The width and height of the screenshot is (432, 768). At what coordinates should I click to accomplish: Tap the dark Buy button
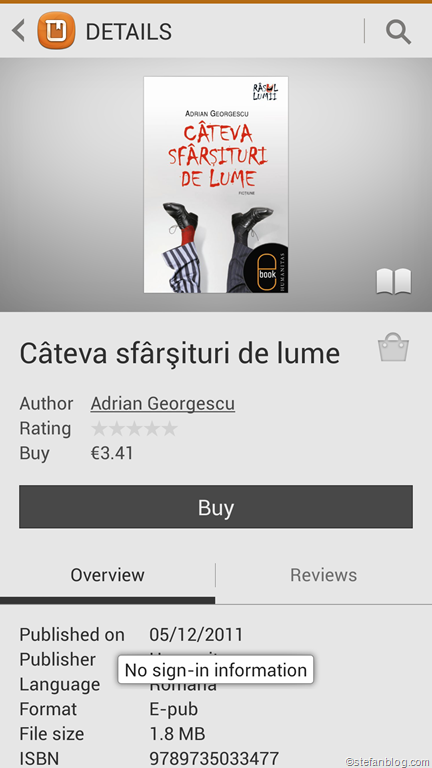[216, 507]
